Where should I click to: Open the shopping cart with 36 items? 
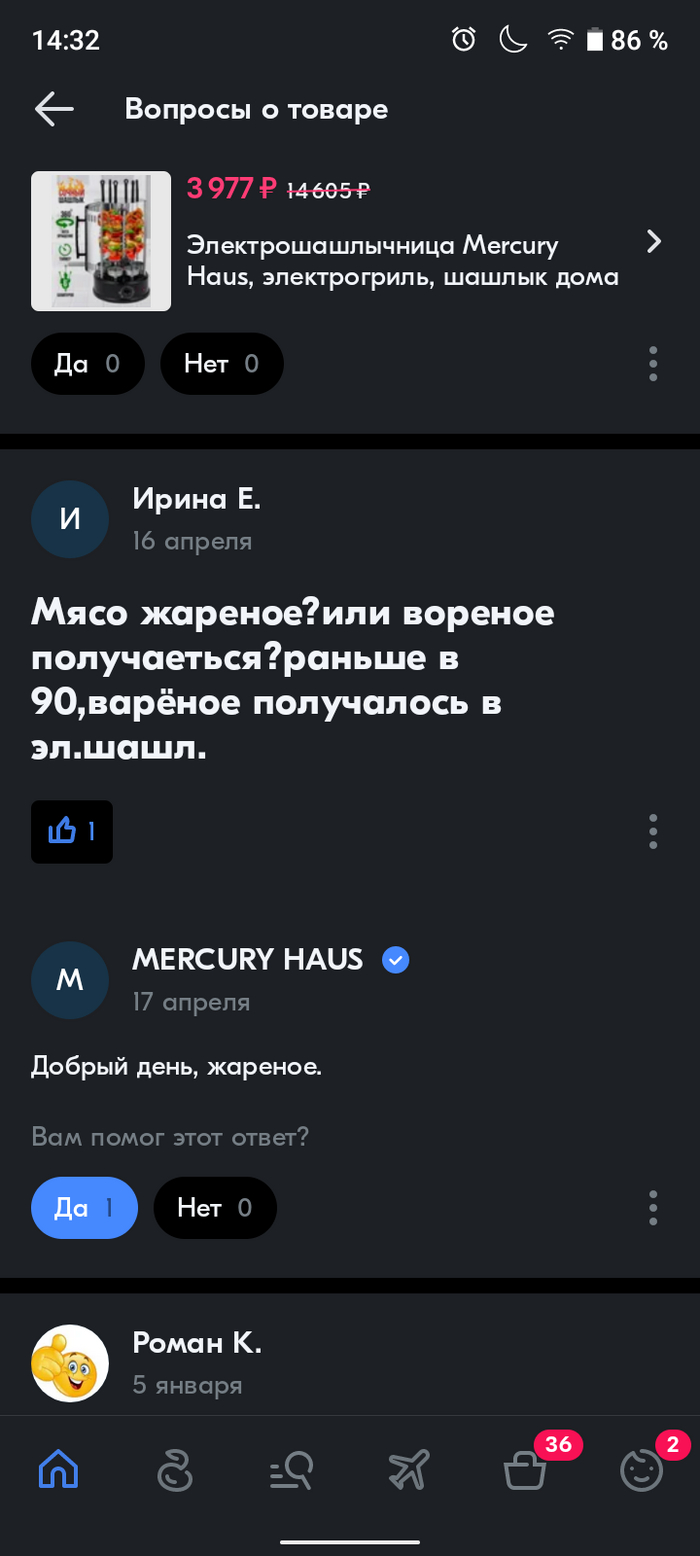pos(524,1470)
